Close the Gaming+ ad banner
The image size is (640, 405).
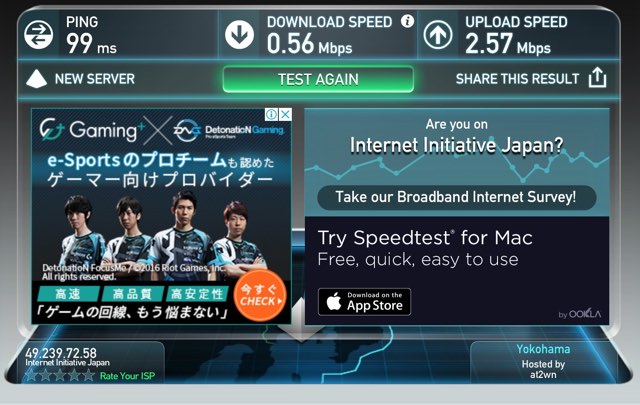[284, 116]
